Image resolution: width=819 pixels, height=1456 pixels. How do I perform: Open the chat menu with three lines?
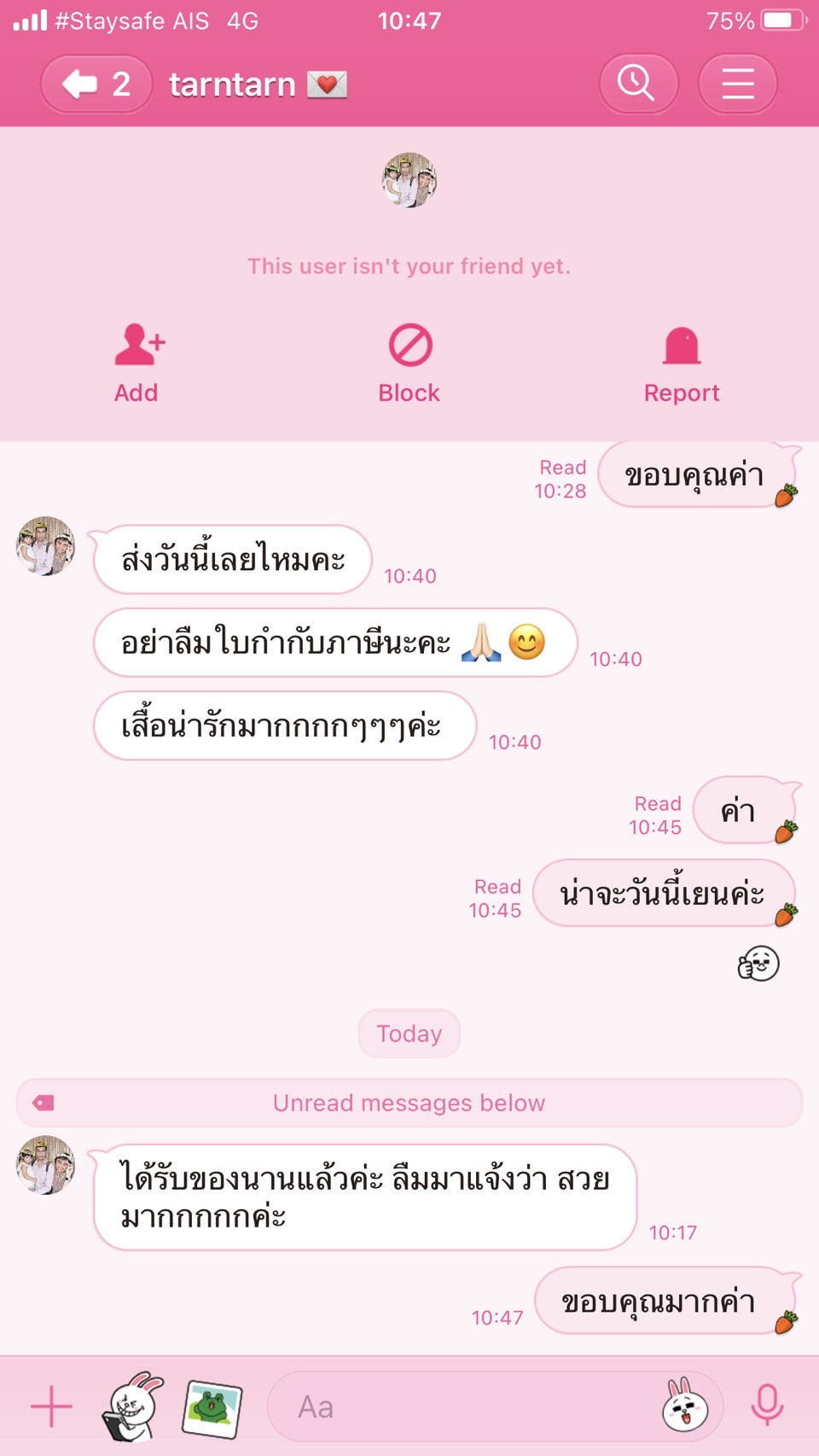pos(737,84)
